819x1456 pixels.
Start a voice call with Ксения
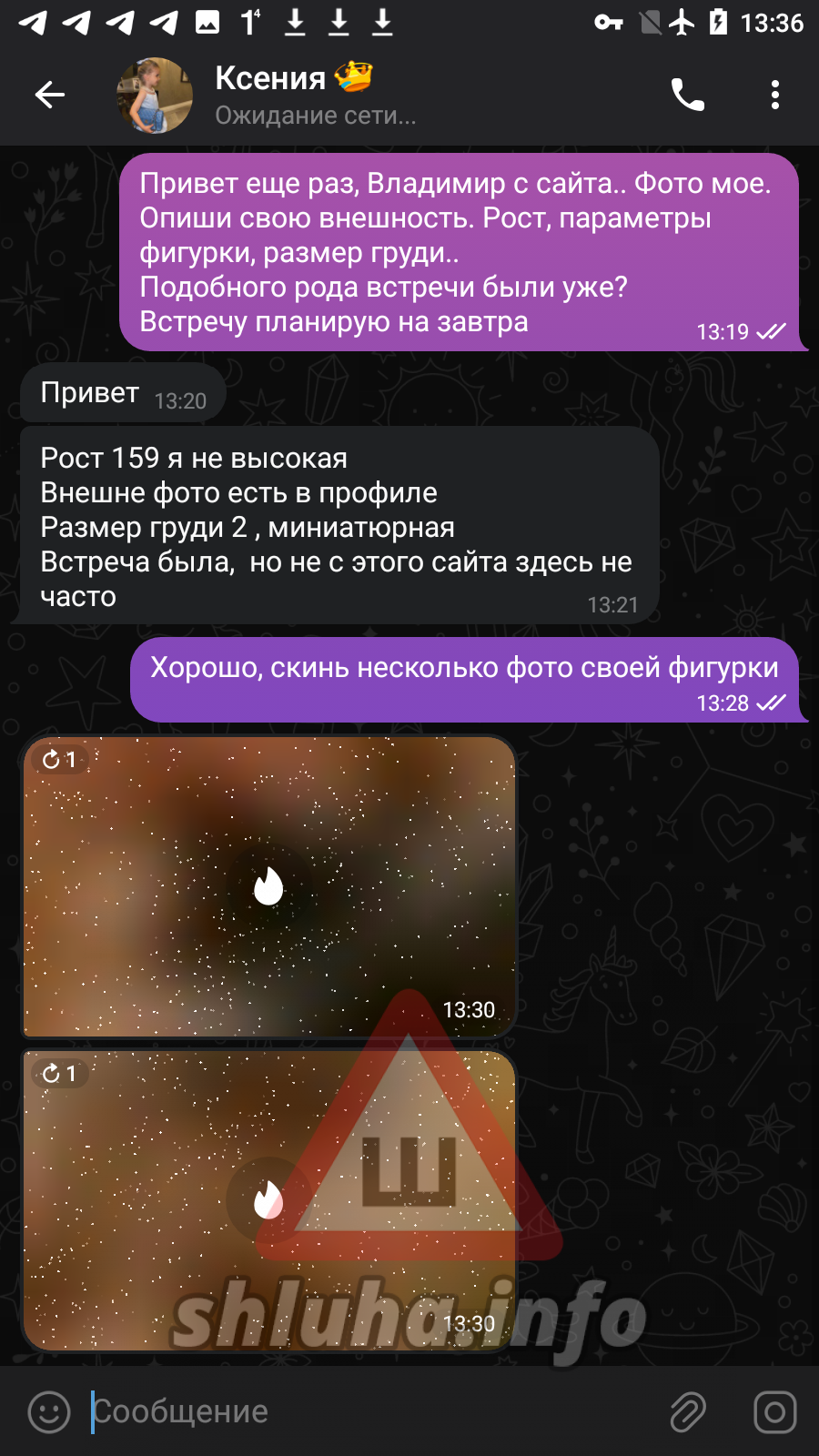coord(688,95)
